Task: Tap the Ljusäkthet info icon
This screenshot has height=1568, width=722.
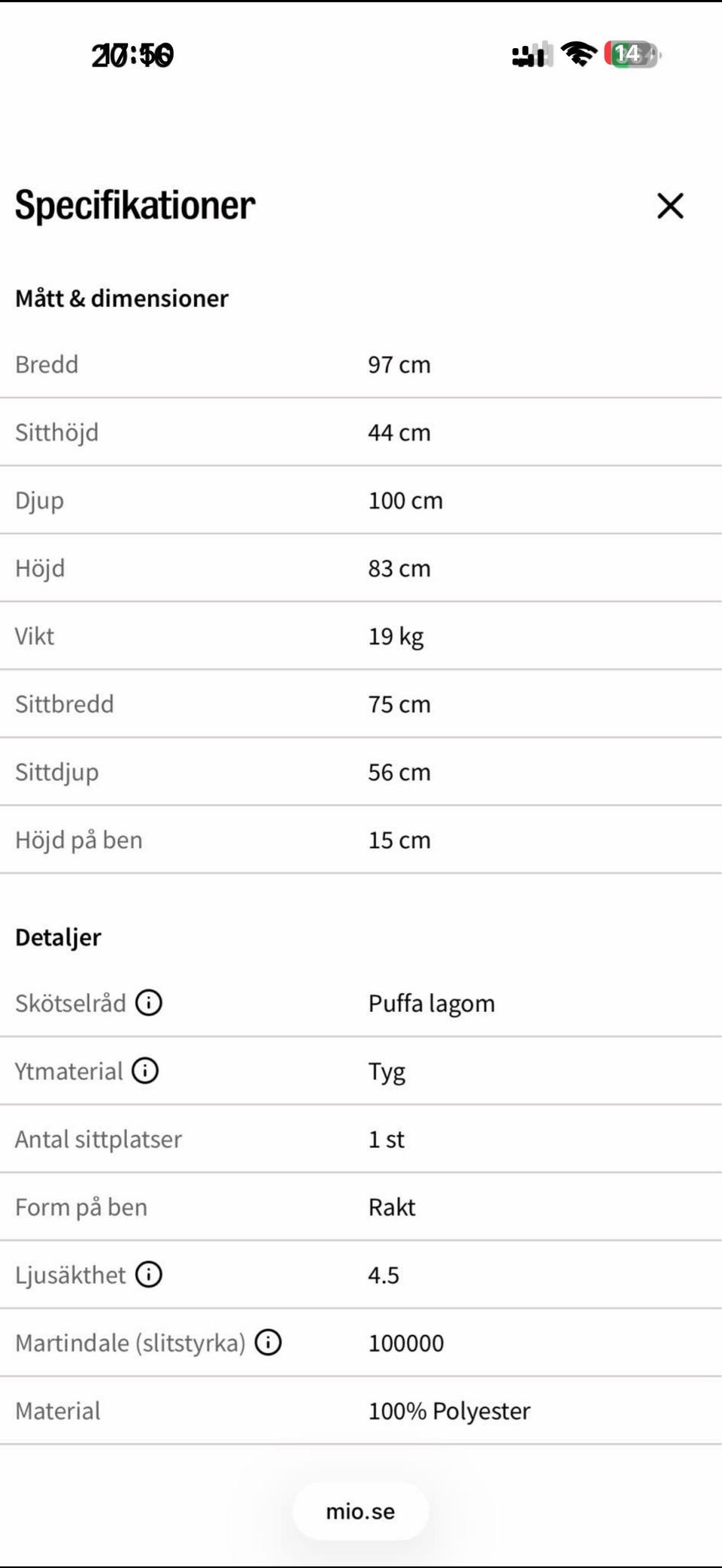Action: [149, 1274]
